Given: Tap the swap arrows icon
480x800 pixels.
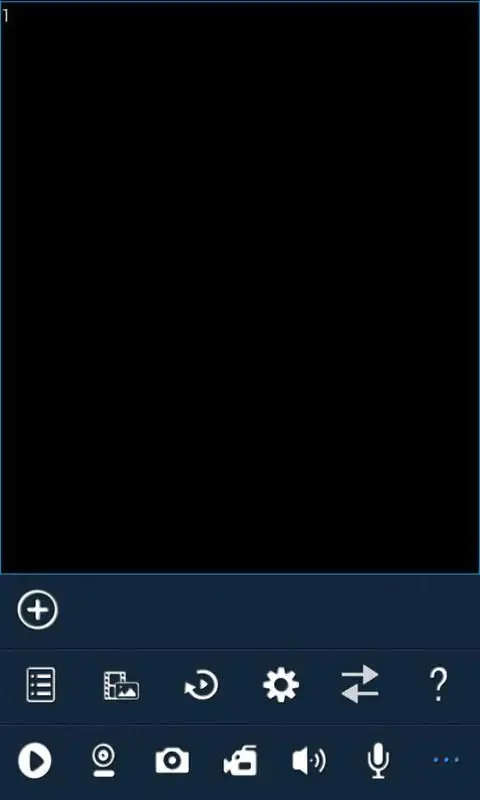Looking at the screenshot, I should [360, 684].
